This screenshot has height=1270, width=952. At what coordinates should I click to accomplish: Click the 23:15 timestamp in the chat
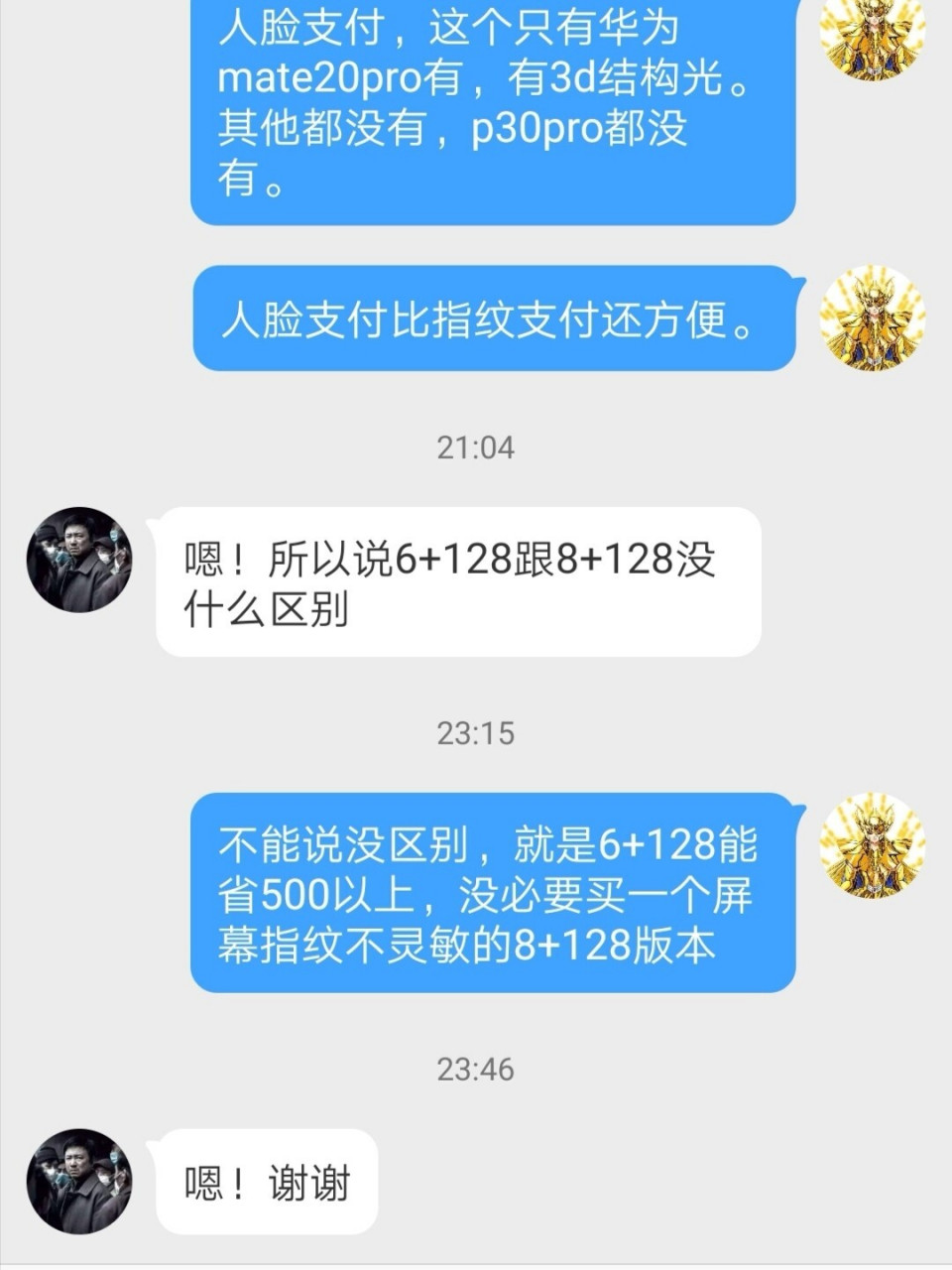(476, 731)
